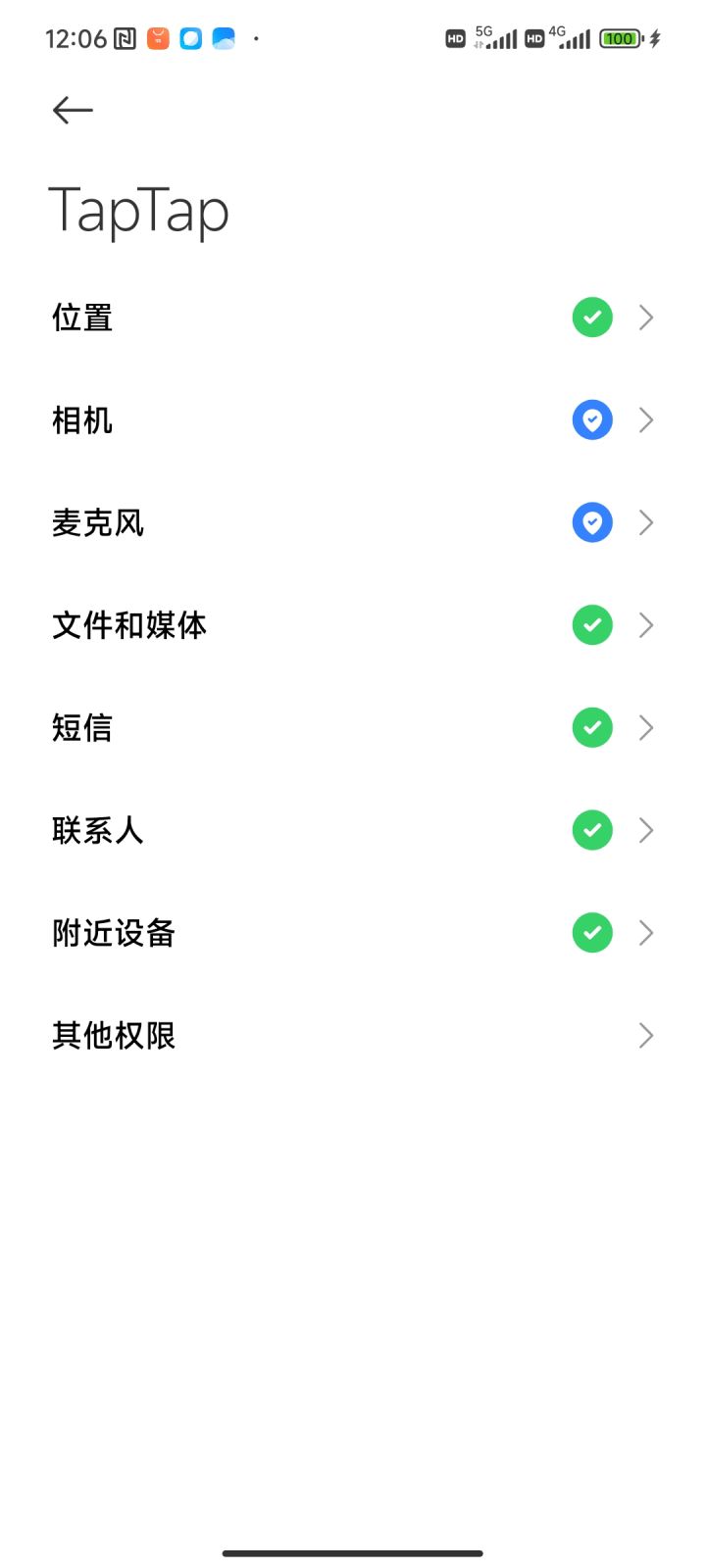Viewport: 706px width, 1568px height.
Task: Open the 位置 permission row
Action: coord(353,318)
